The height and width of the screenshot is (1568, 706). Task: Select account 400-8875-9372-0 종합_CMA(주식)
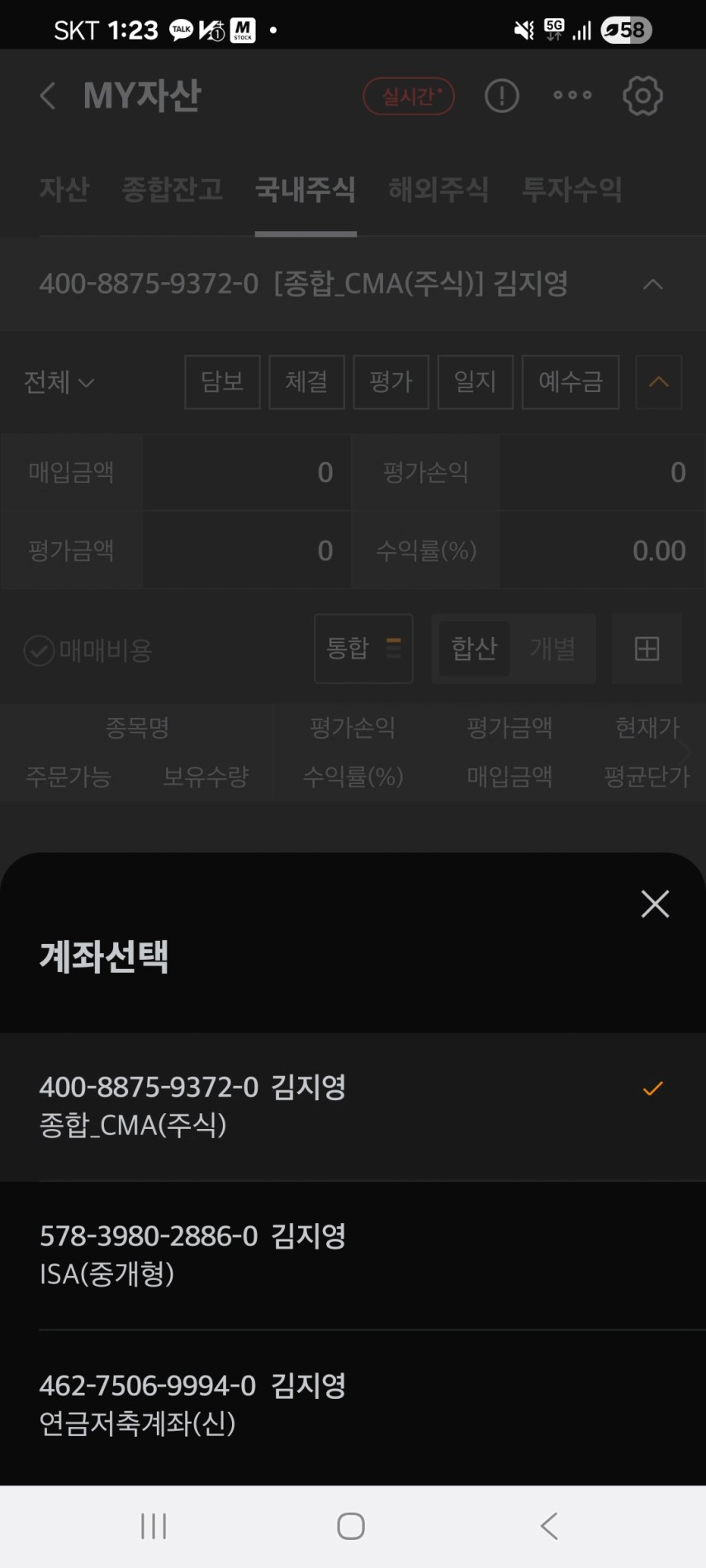(353, 1106)
